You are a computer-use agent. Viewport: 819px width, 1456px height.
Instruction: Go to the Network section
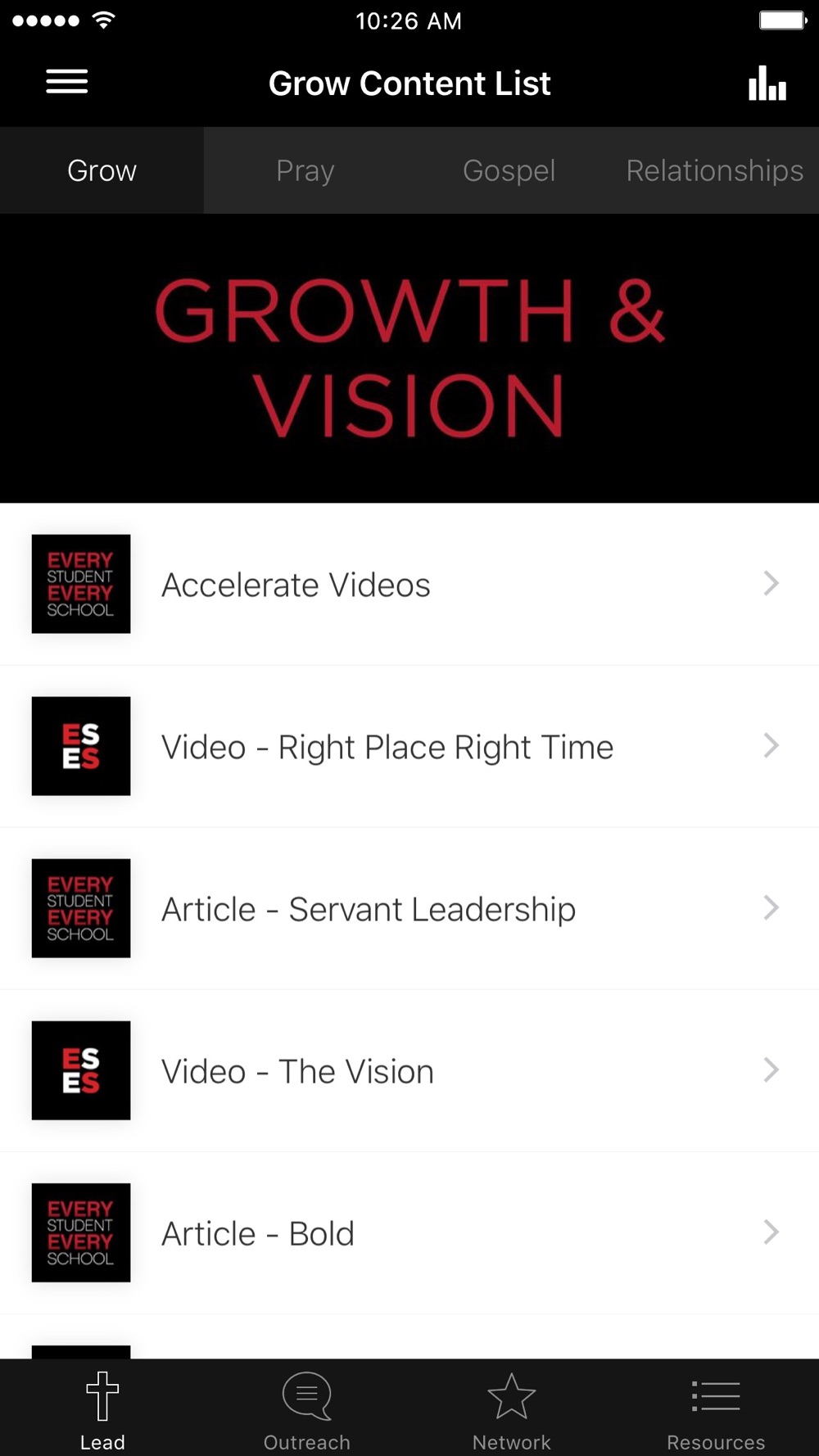tap(512, 1410)
